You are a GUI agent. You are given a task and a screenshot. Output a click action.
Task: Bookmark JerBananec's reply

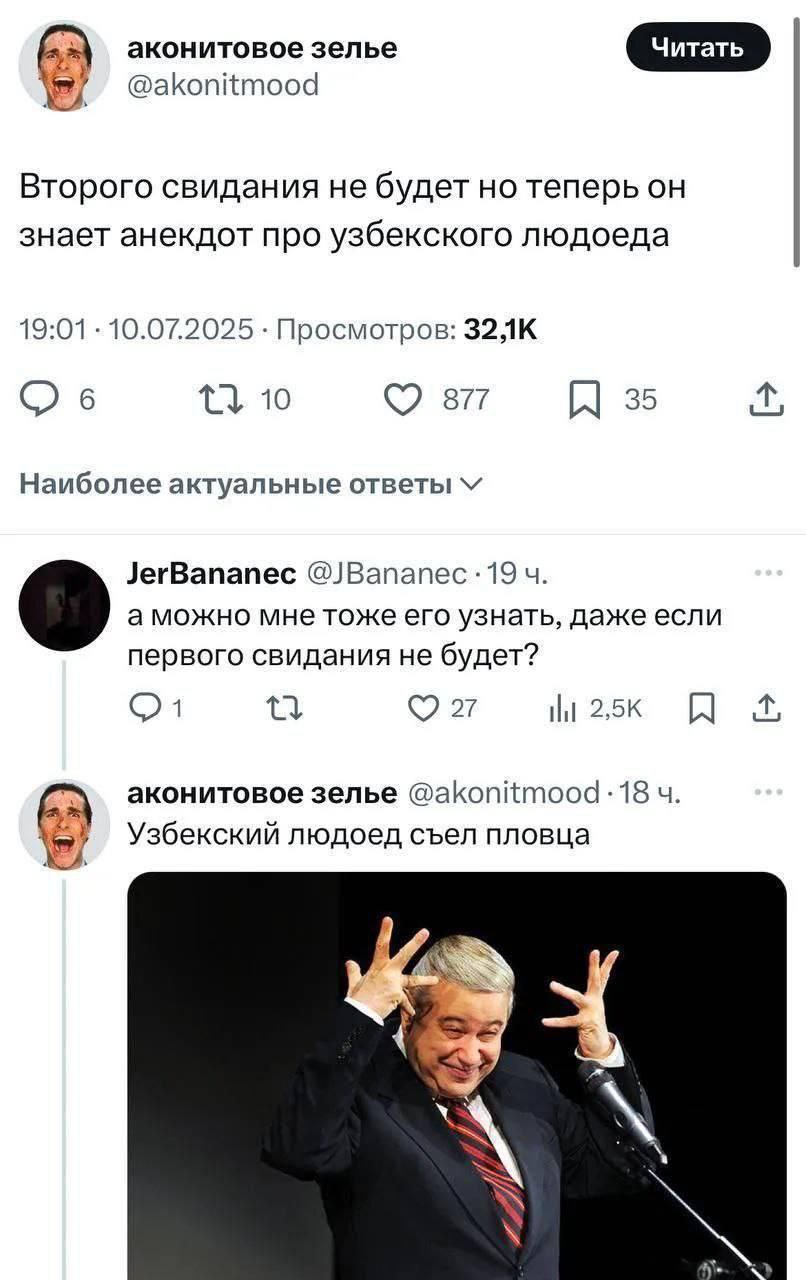click(699, 709)
